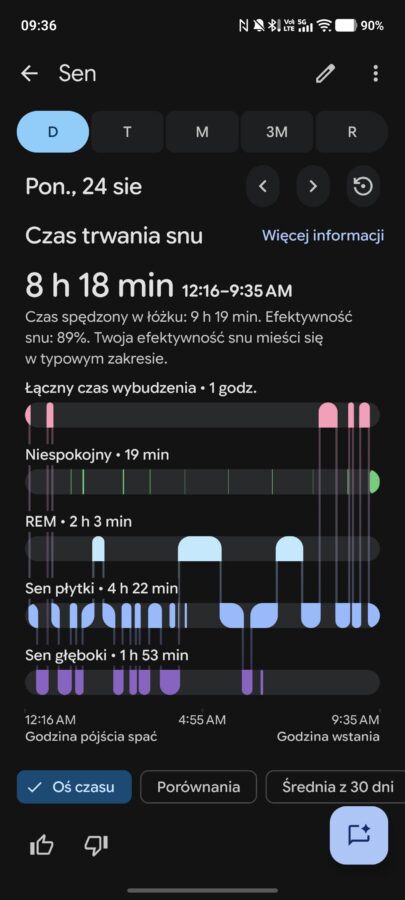Give a thumbs up rating
405x900 pixels.
pos(42,845)
